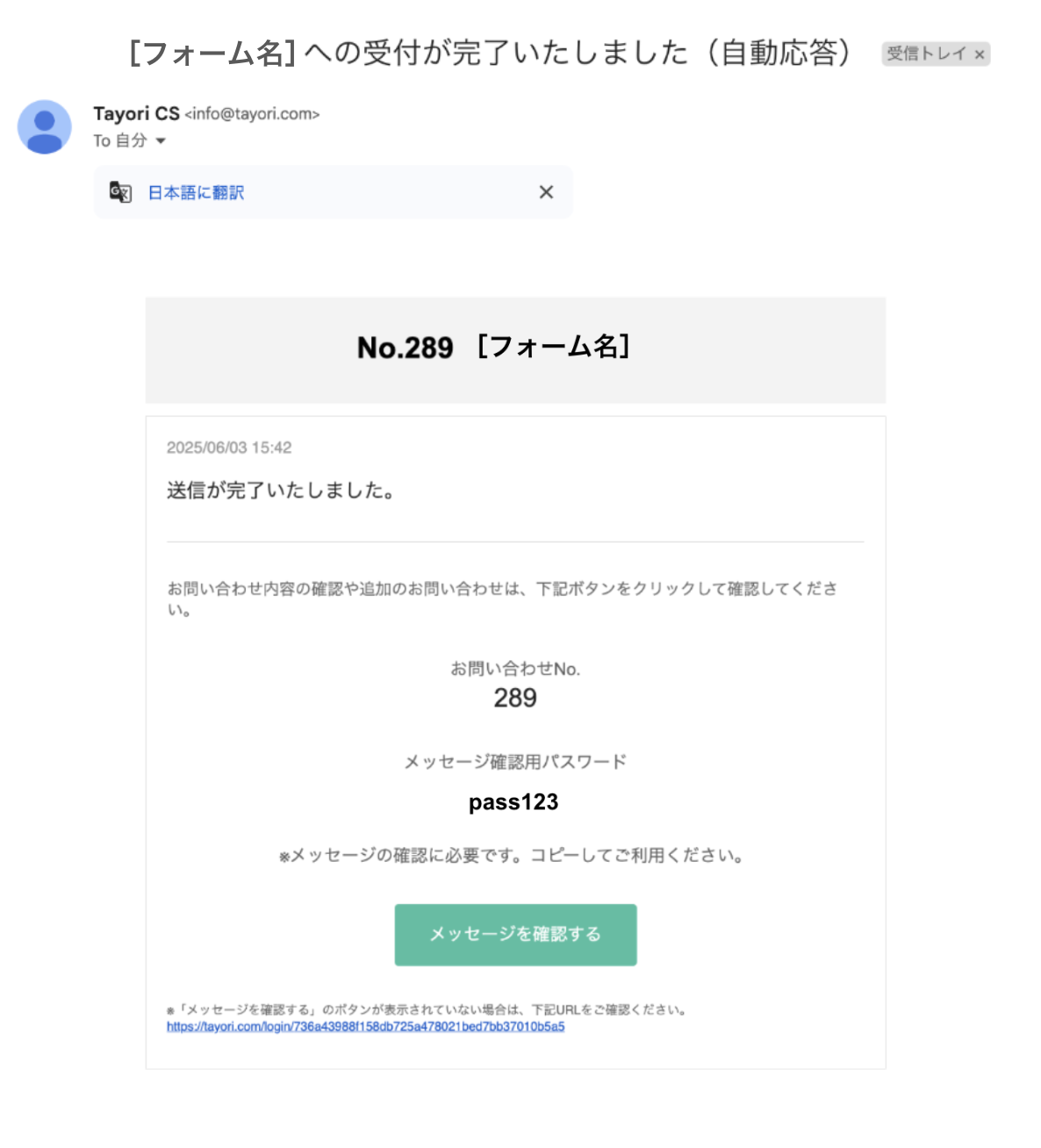The width and height of the screenshot is (1041, 1148).
Task: Translate email via 日本語に翻訳
Action: pyautogui.click(x=196, y=193)
